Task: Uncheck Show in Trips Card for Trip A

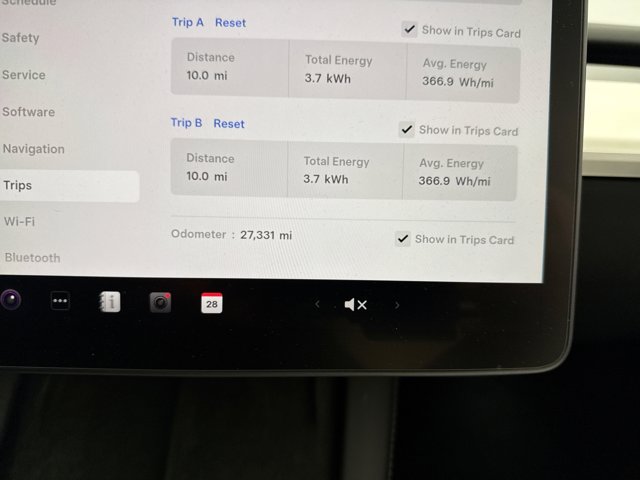Action: tap(409, 30)
